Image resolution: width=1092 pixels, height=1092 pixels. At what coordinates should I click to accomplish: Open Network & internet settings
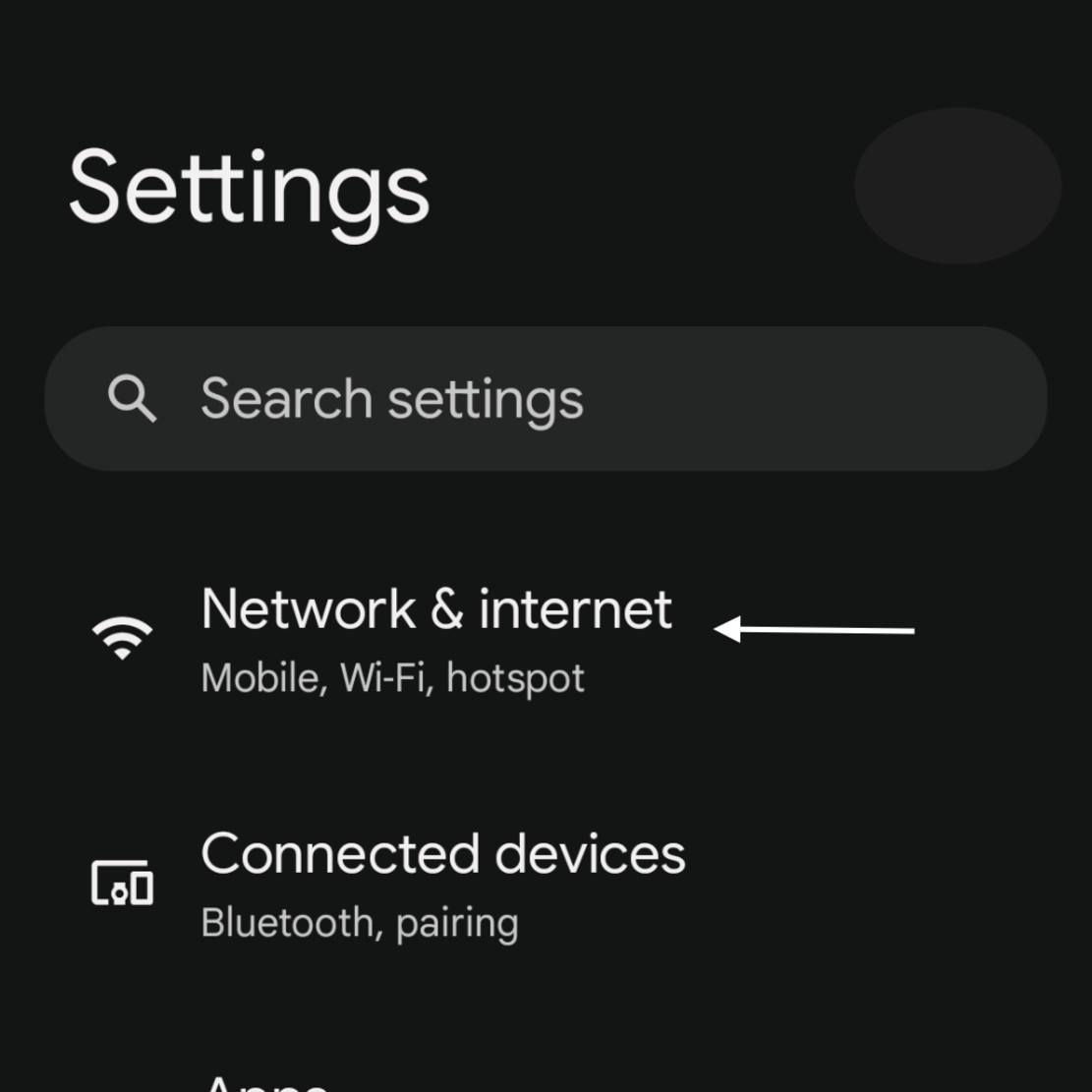435,637
